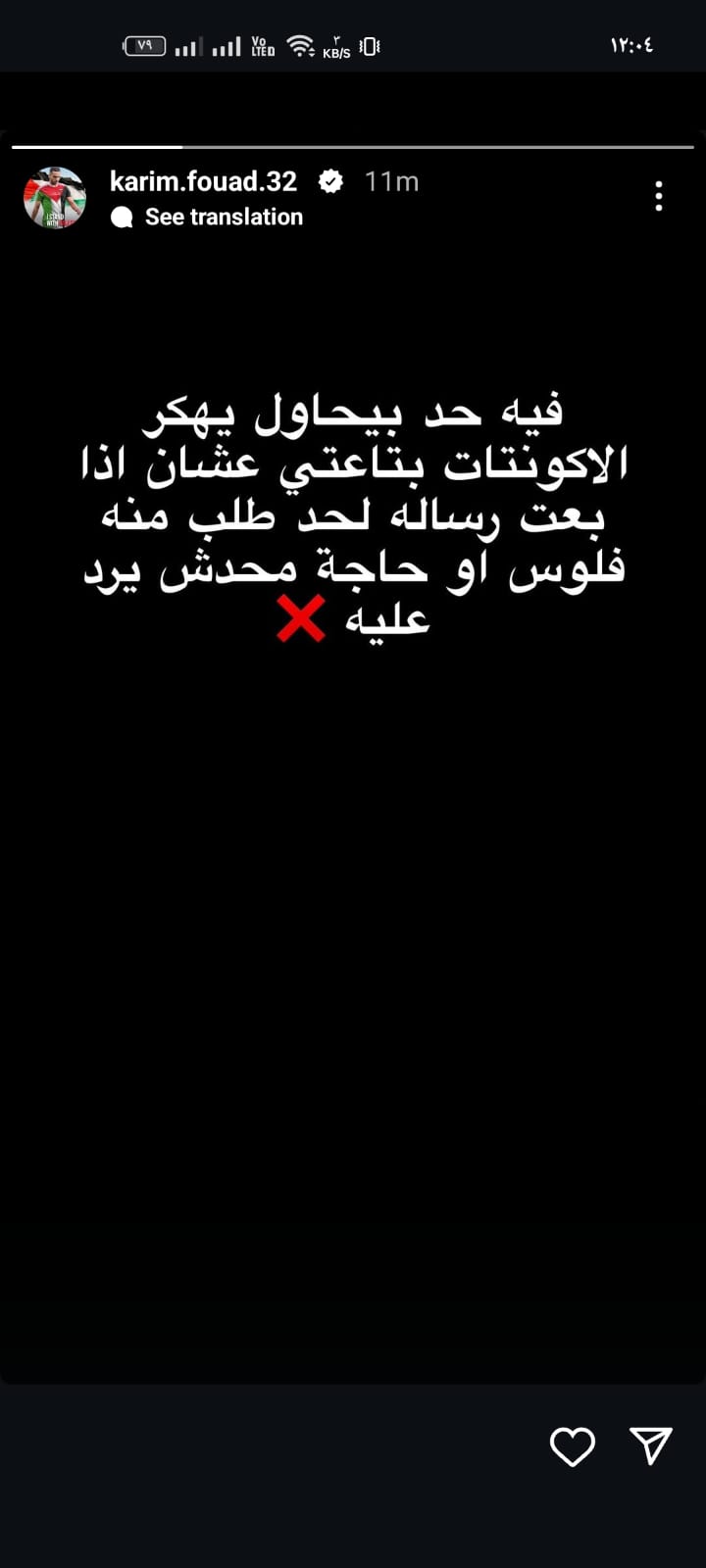Tap See translation for the story
The height and width of the screenshot is (1568, 706).
[223, 217]
